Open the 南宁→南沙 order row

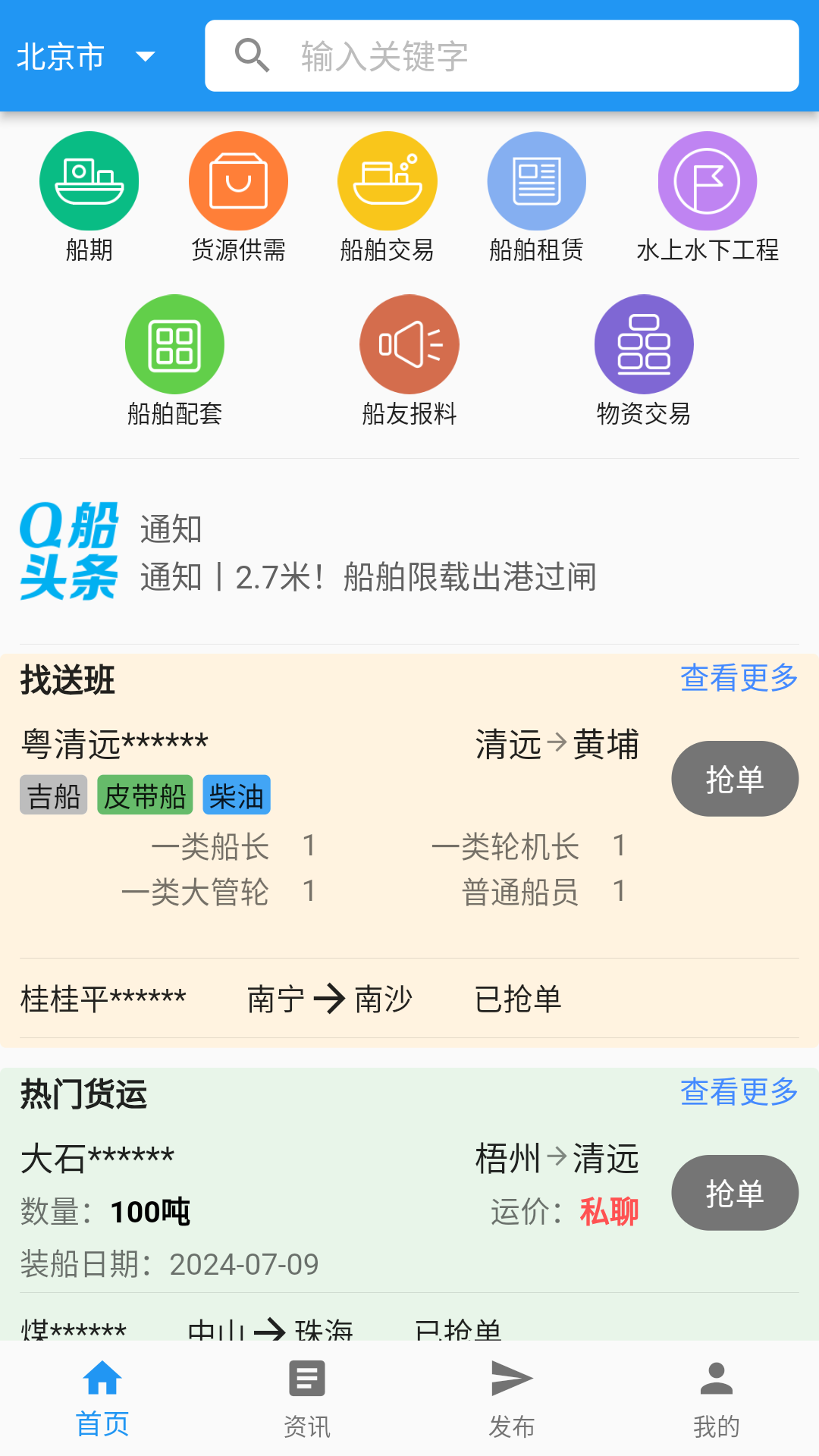pyautogui.click(x=409, y=999)
